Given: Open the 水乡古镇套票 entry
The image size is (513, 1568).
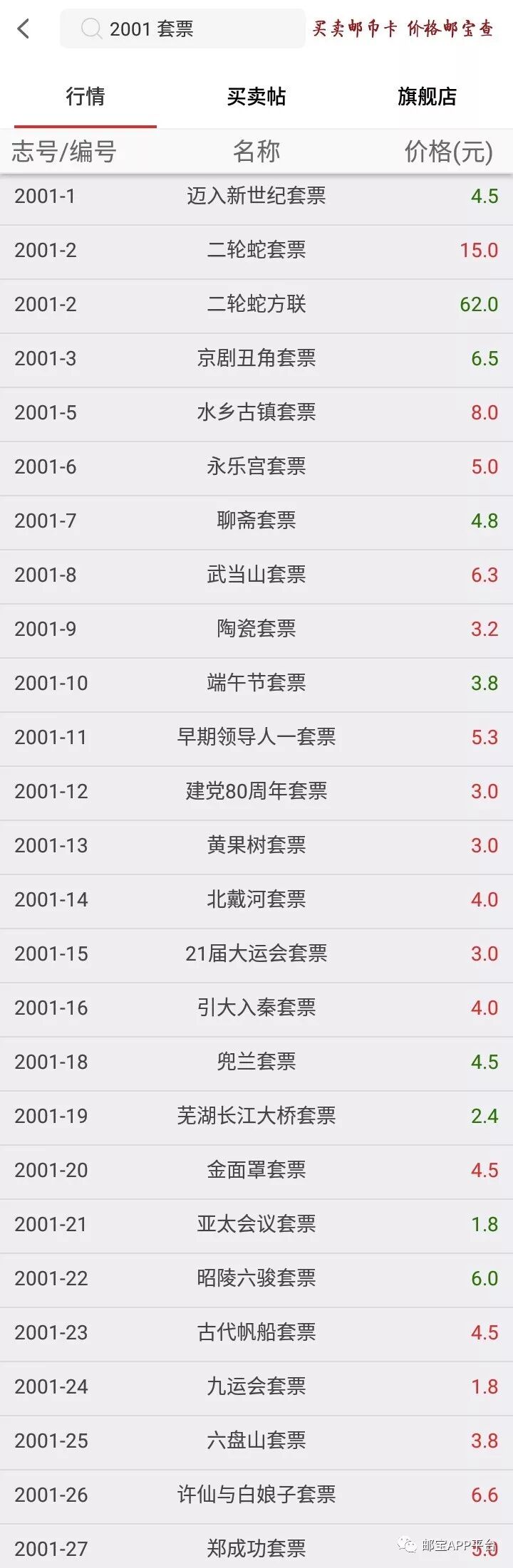Looking at the screenshot, I should click(256, 412).
